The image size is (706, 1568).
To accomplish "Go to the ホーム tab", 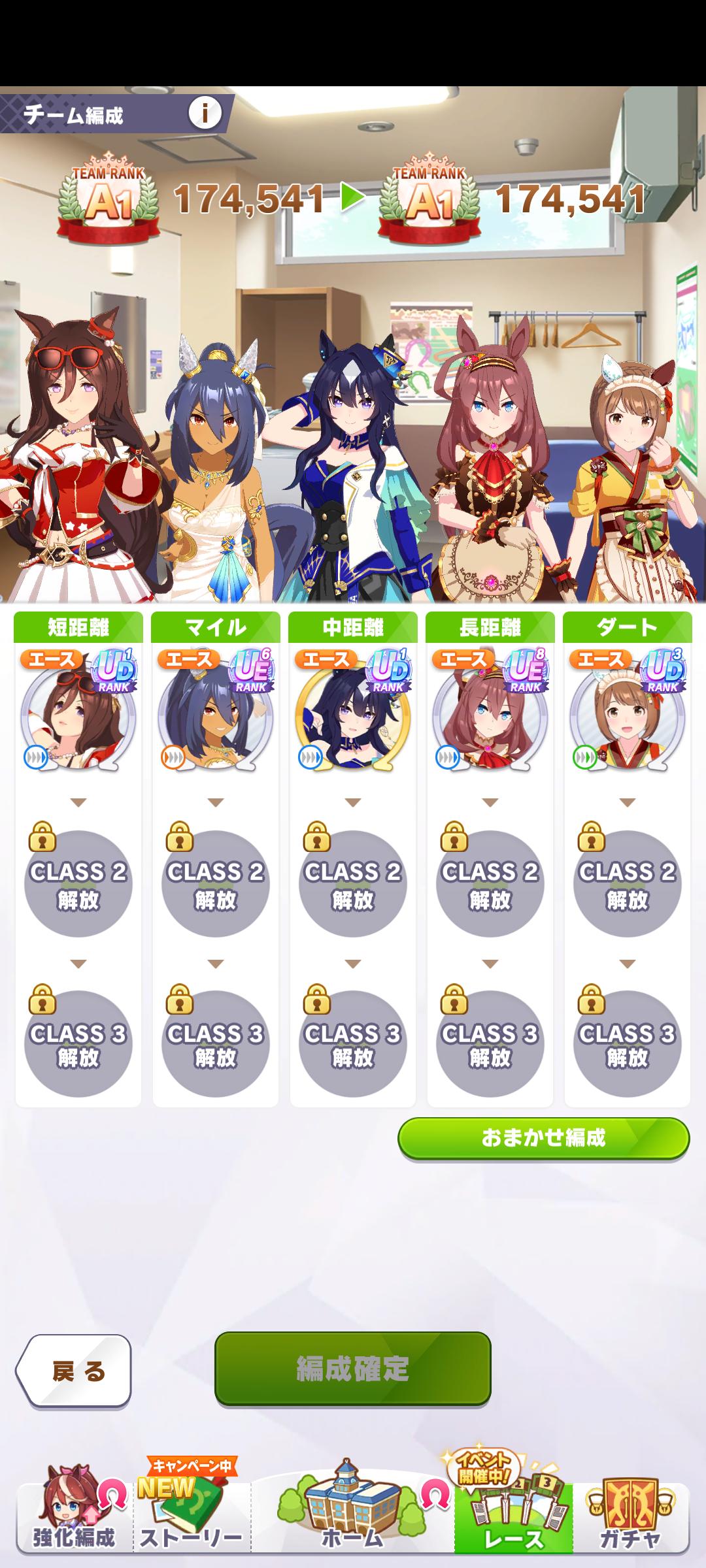I will pos(352,1517).
